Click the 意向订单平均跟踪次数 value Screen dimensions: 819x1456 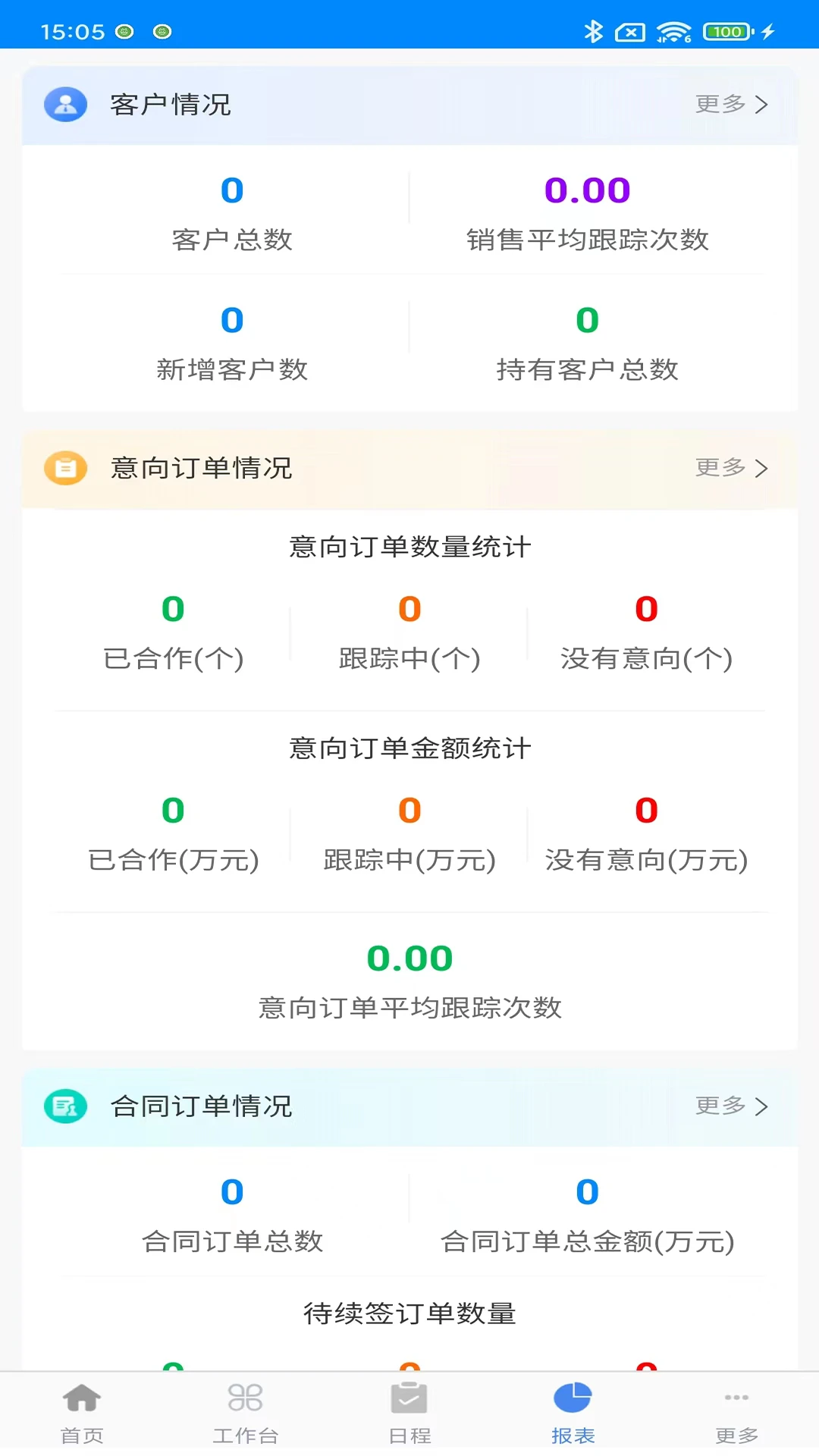[x=409, y=959]
